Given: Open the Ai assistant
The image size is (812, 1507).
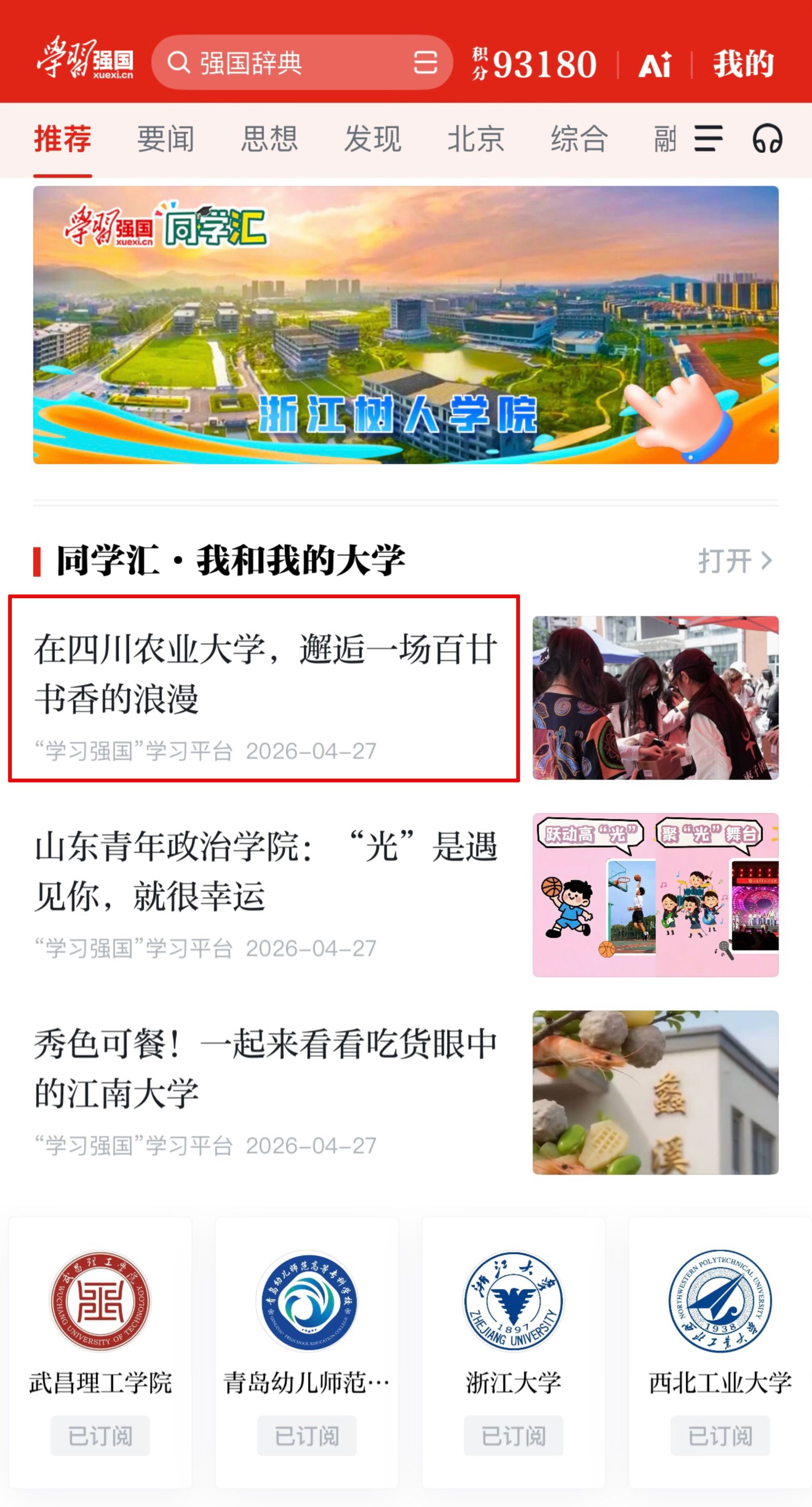Looking at the screenshot, I should (654, 64).
